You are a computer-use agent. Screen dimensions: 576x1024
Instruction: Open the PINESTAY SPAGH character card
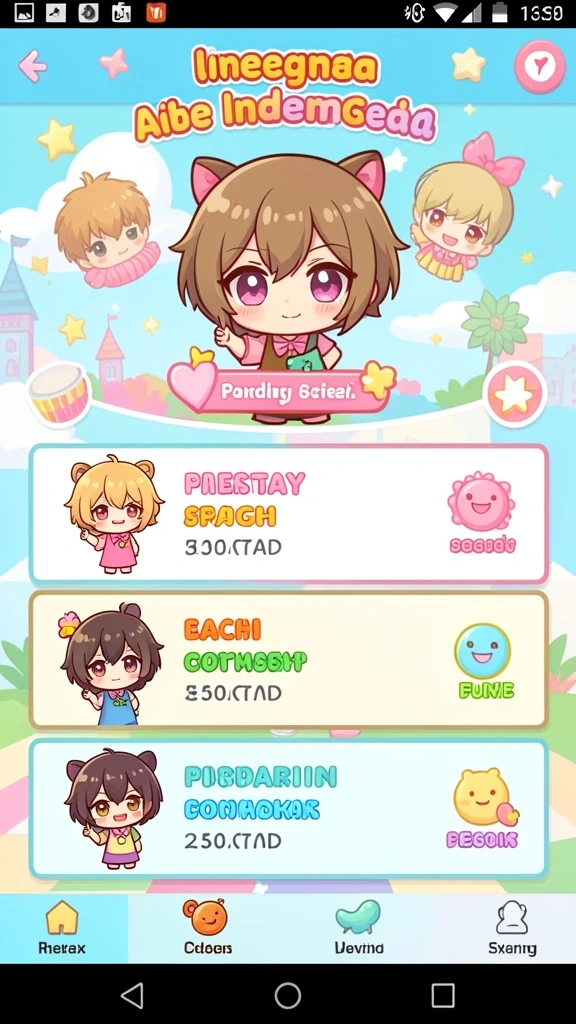tap(288, 513)
